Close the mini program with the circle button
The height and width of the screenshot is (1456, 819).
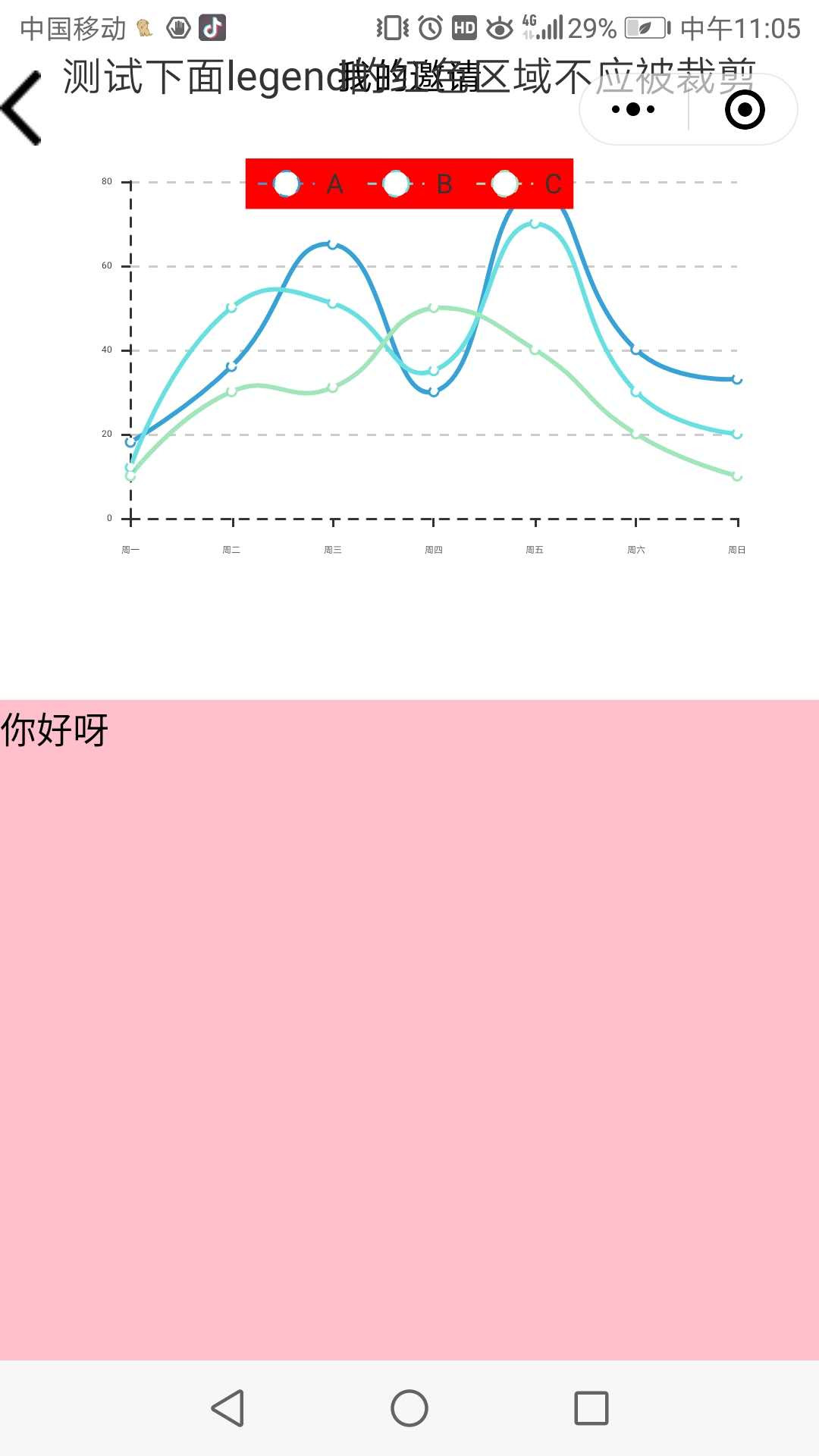click(x=745, y=110)
